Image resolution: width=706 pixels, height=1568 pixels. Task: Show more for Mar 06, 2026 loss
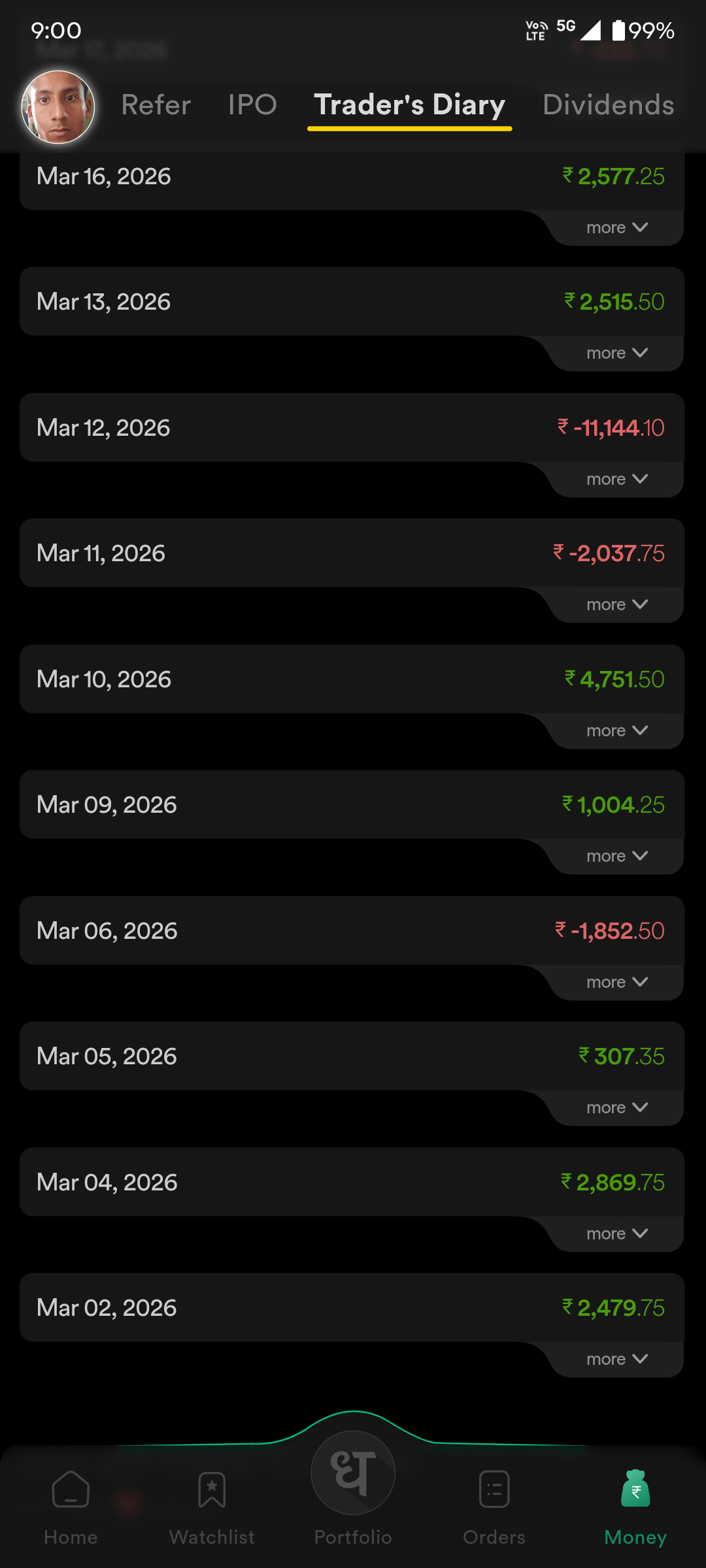[x=616, y=983]
